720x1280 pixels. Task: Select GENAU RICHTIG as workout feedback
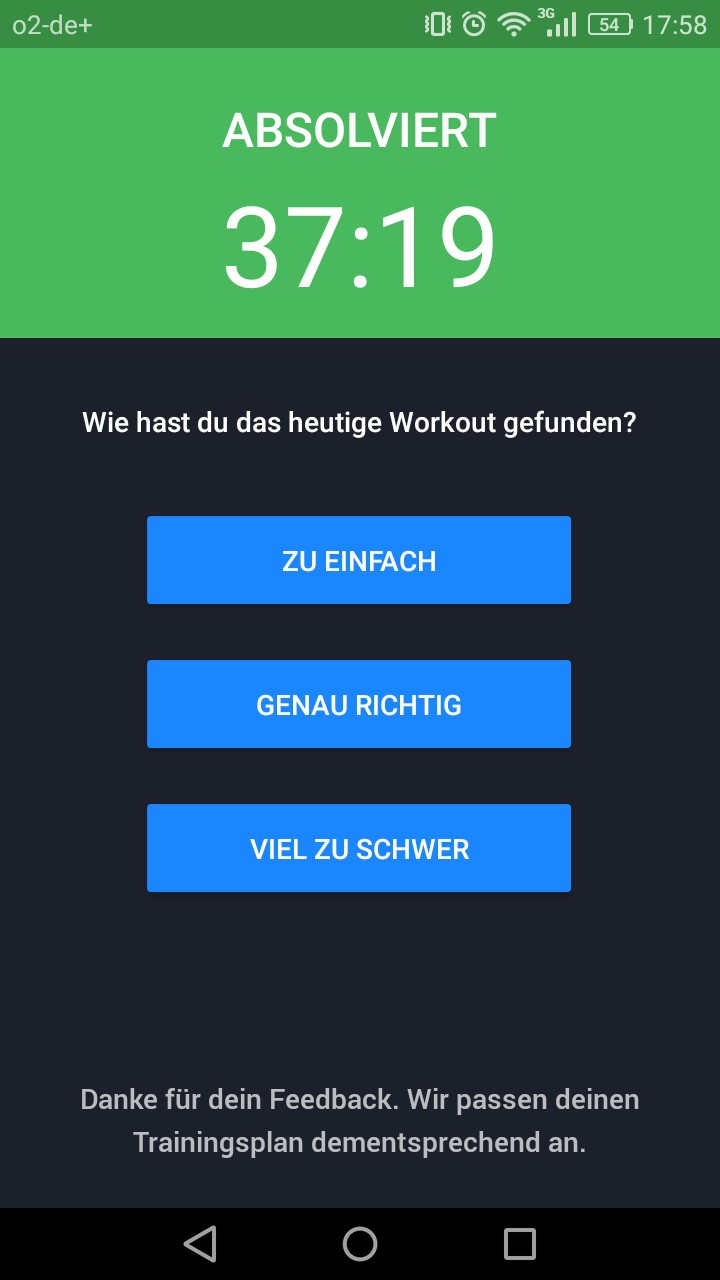[x=359, y=704]
